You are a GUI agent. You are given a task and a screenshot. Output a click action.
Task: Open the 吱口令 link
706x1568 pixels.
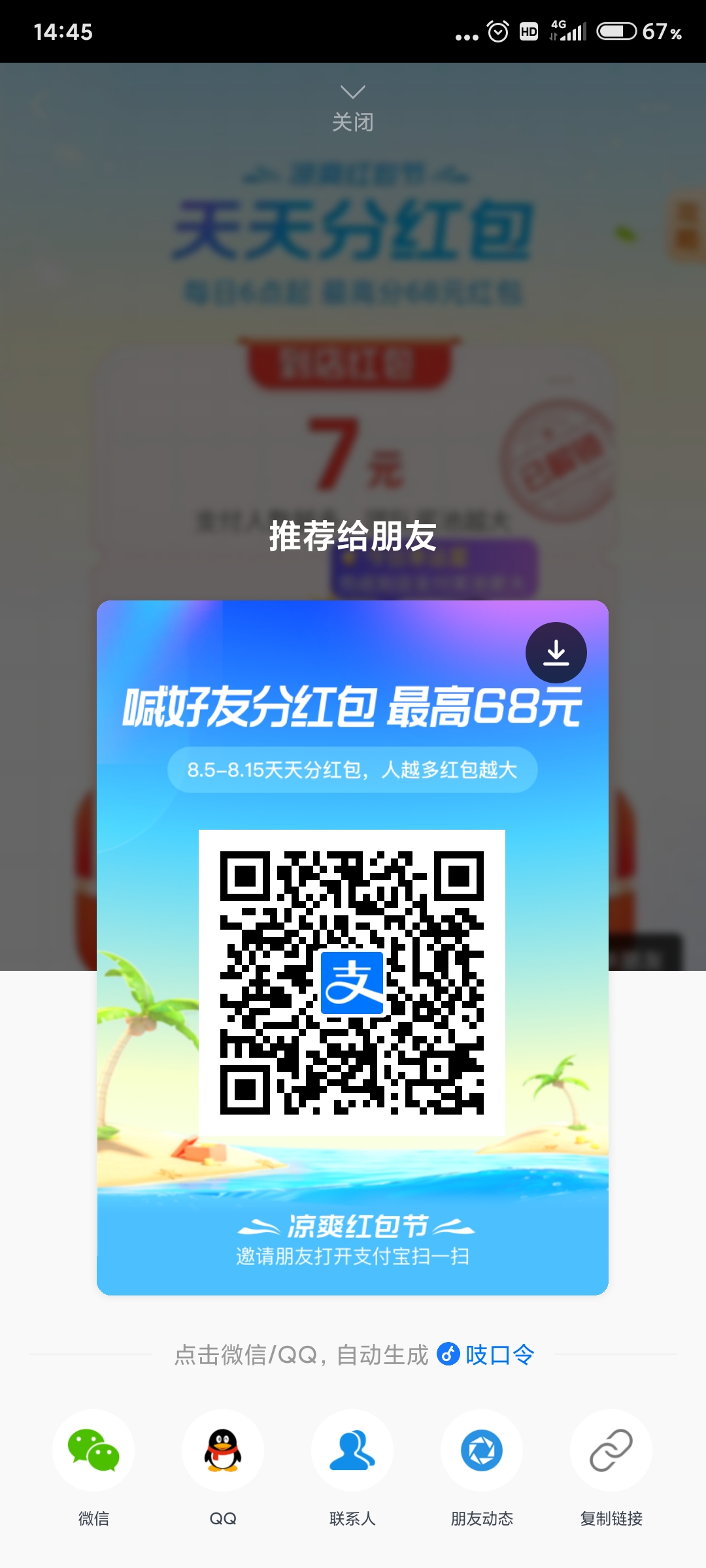pos(486,1354)
